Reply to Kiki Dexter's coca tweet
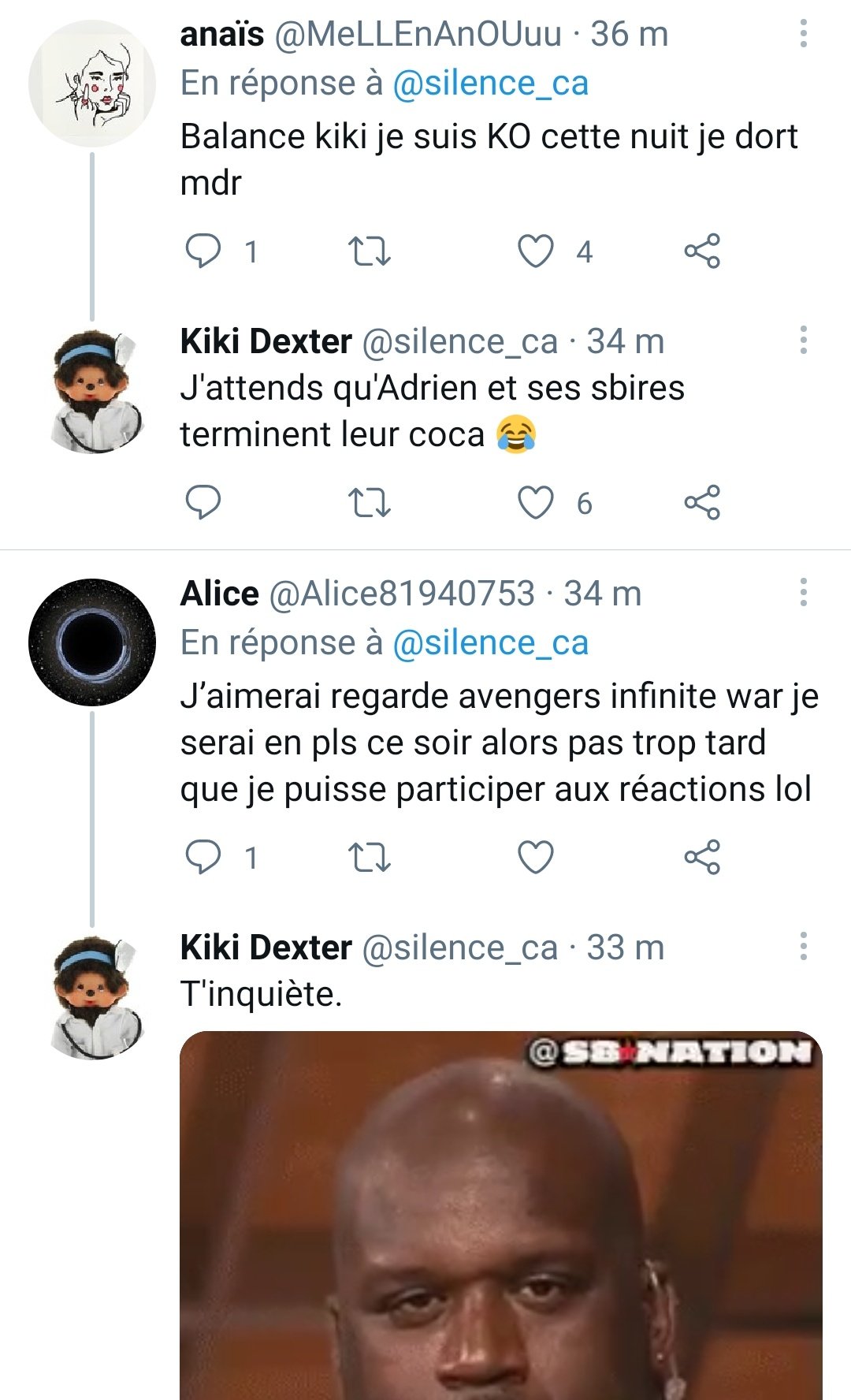 coord(203,503)
